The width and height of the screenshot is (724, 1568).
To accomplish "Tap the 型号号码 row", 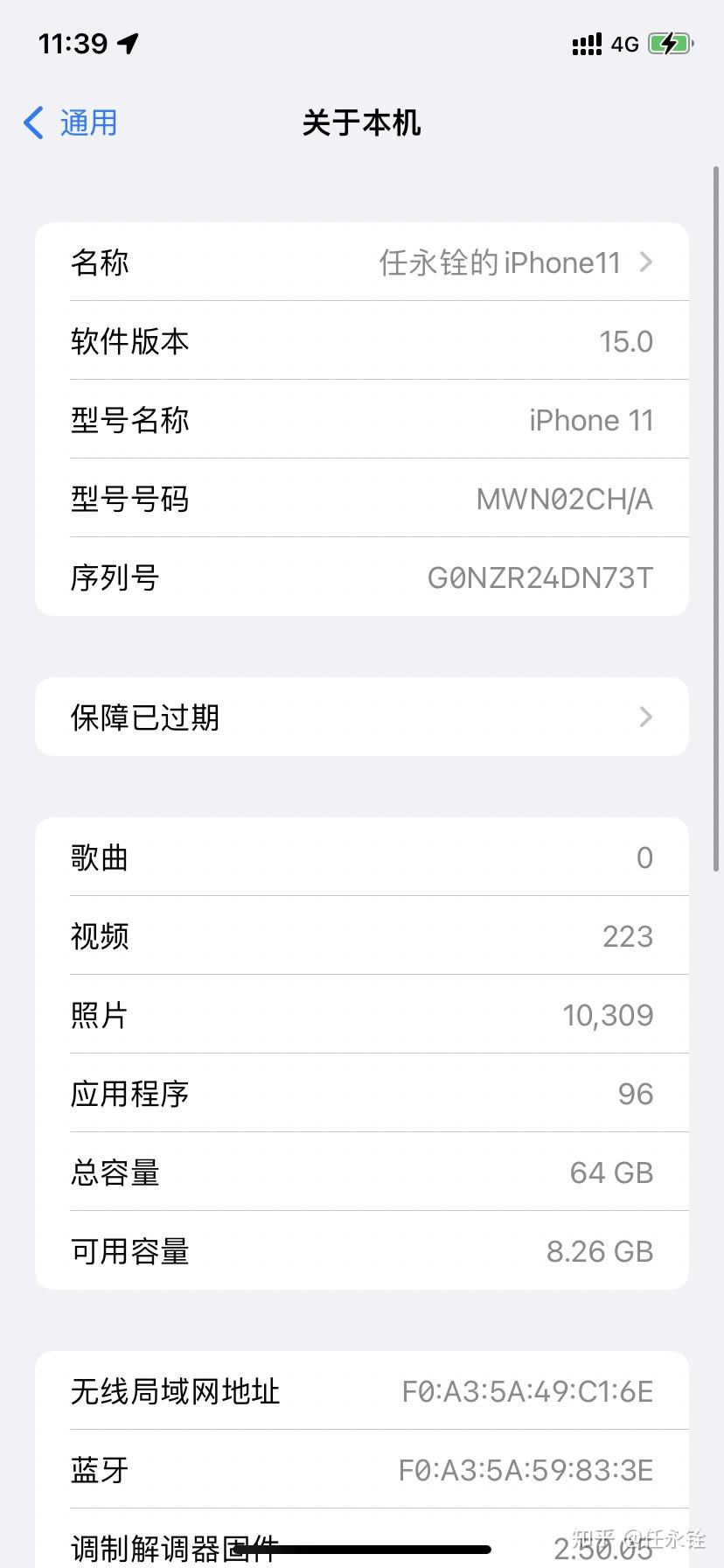I will [x=362, y=498].
